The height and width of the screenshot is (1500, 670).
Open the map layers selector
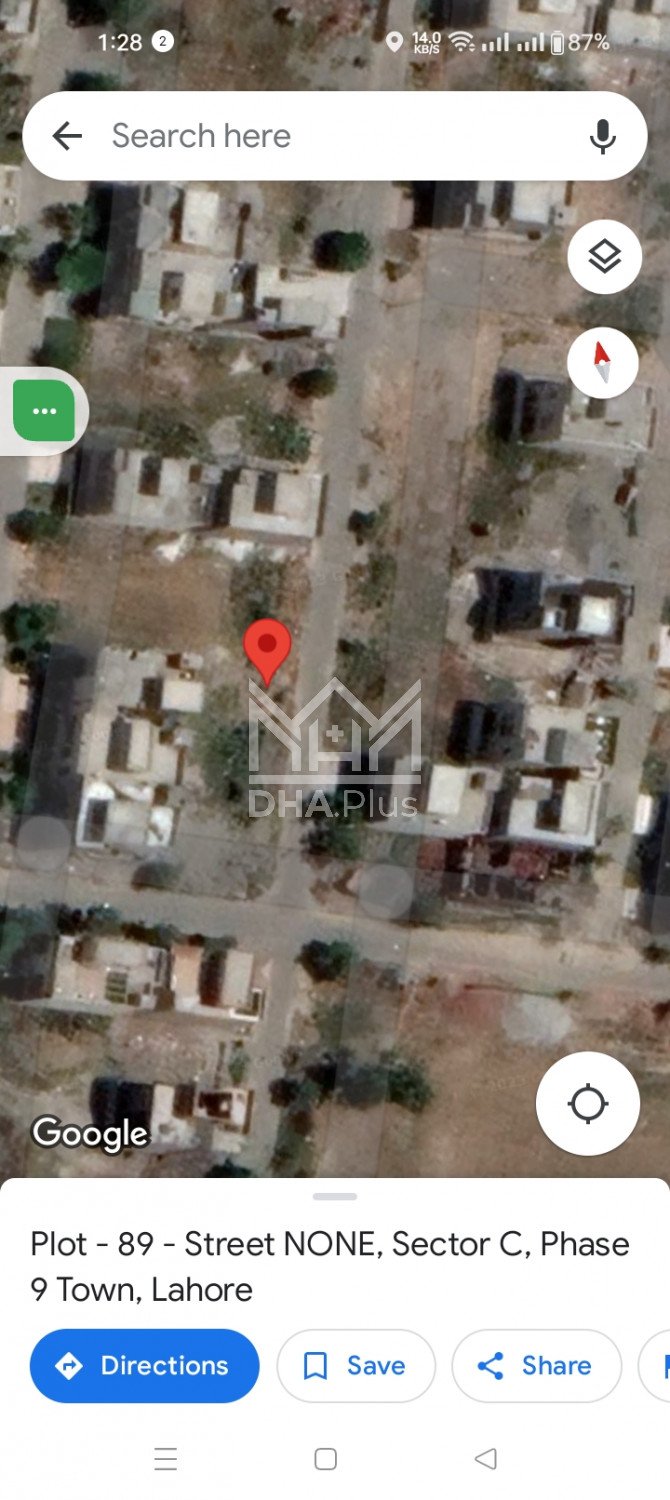[604, 258]
